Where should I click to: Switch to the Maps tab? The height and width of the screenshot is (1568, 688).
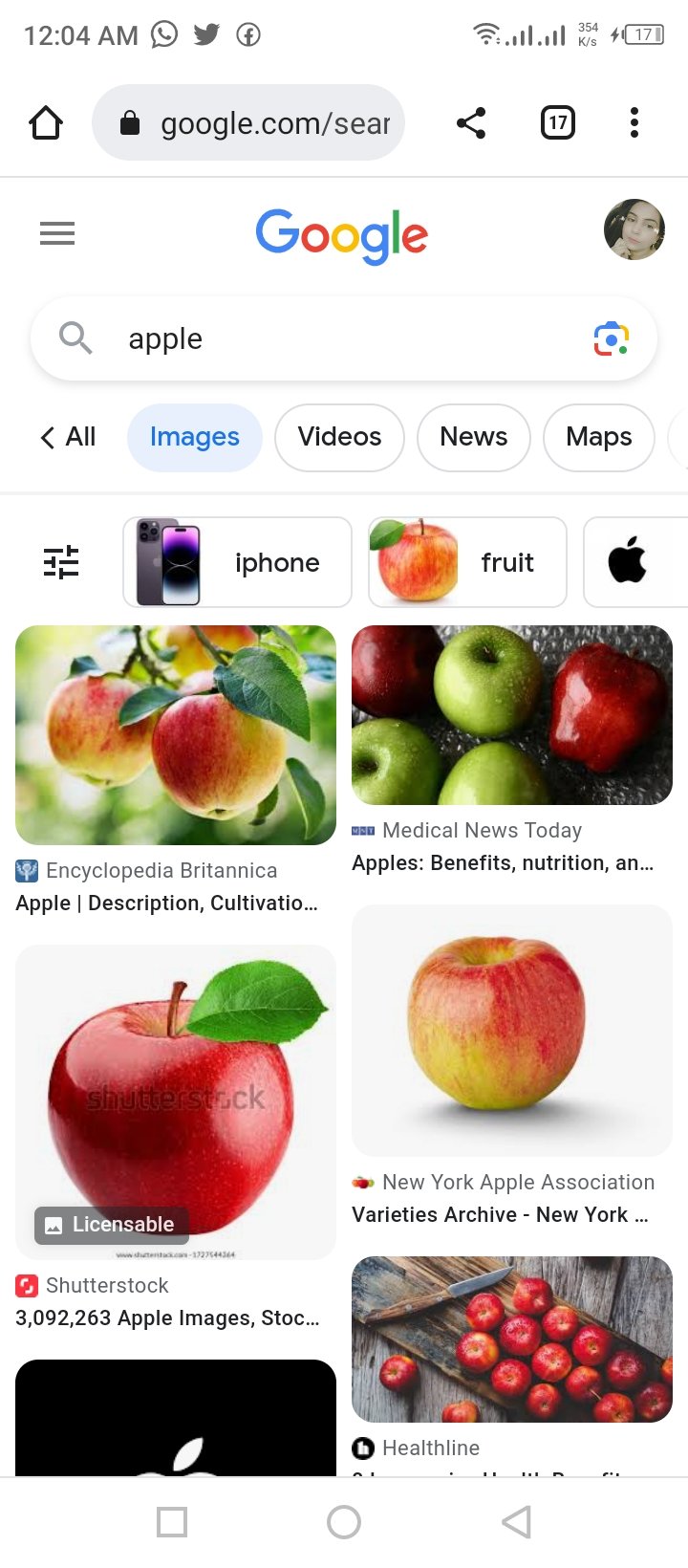click(x=599, y=437)
